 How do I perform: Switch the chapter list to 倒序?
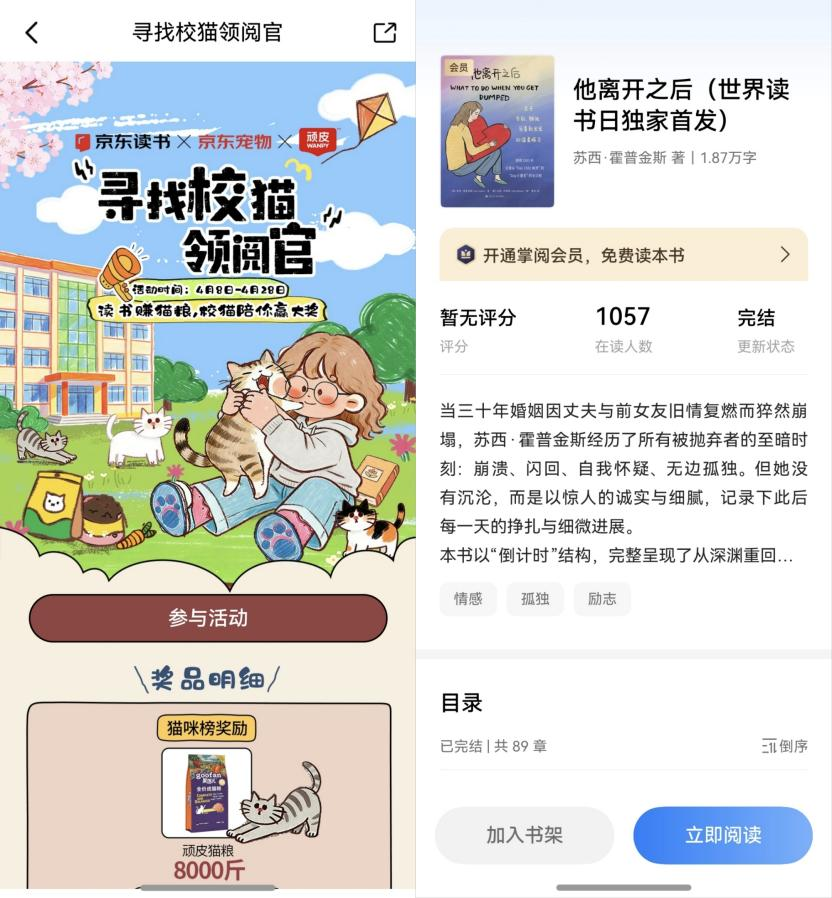pyautogui.click(x=784, y=746)
